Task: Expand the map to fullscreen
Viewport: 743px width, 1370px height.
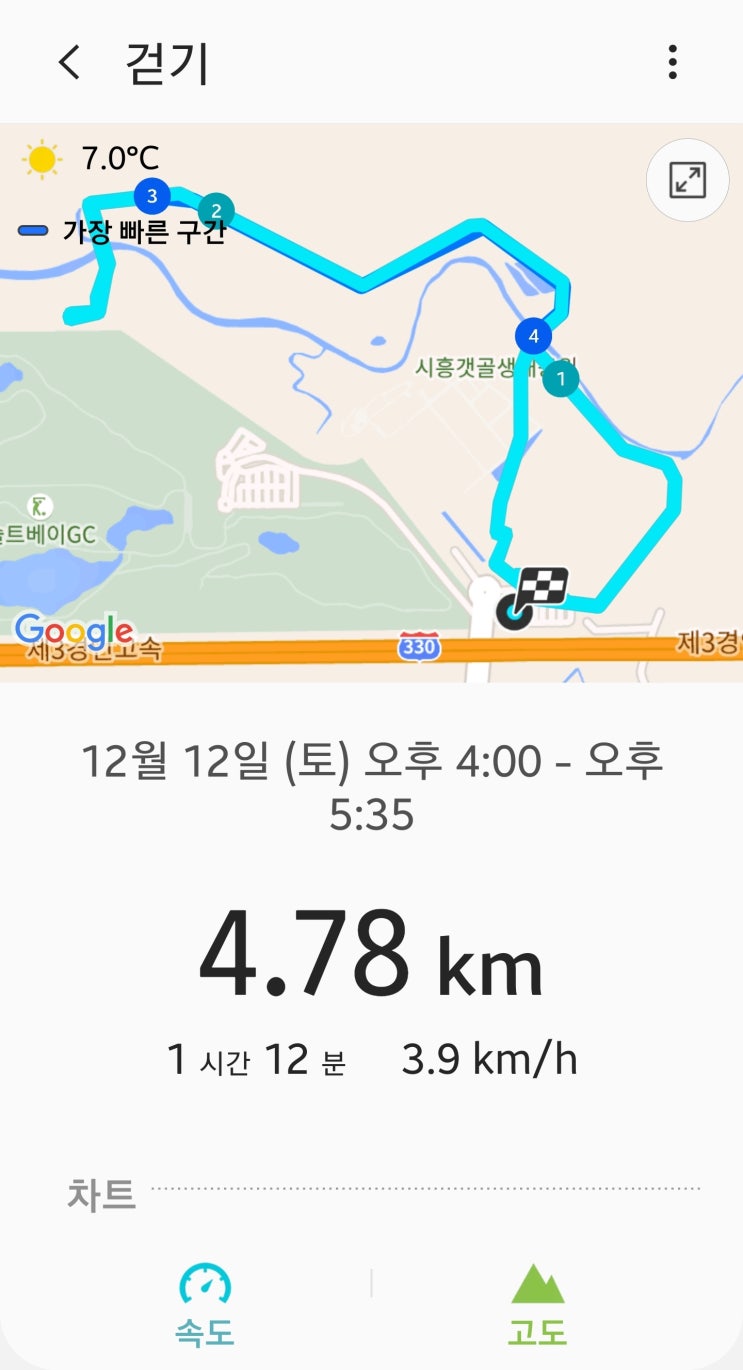Action: (686, 179)
